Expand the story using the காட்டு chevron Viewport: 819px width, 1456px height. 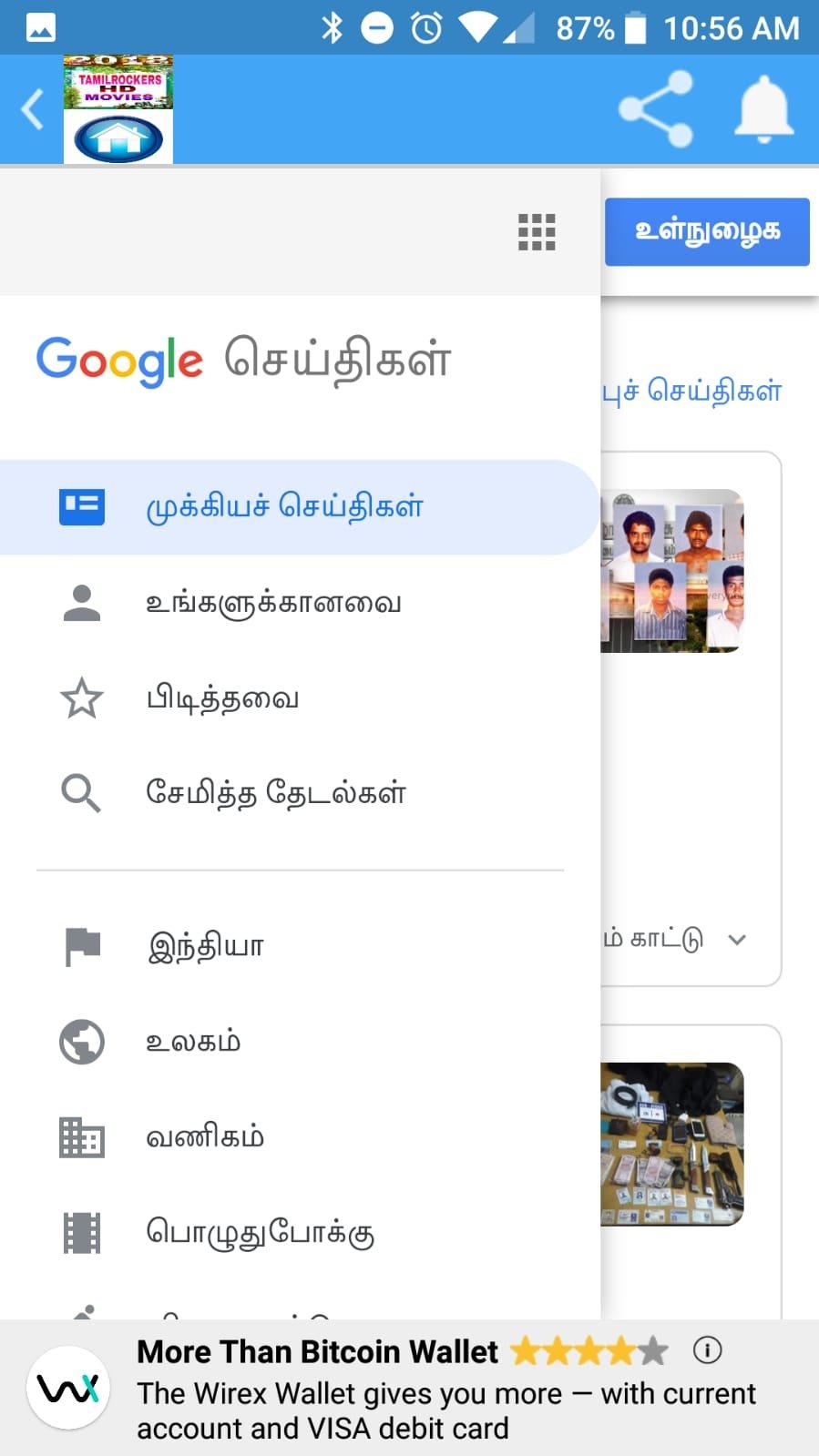(x=737, y=940)
